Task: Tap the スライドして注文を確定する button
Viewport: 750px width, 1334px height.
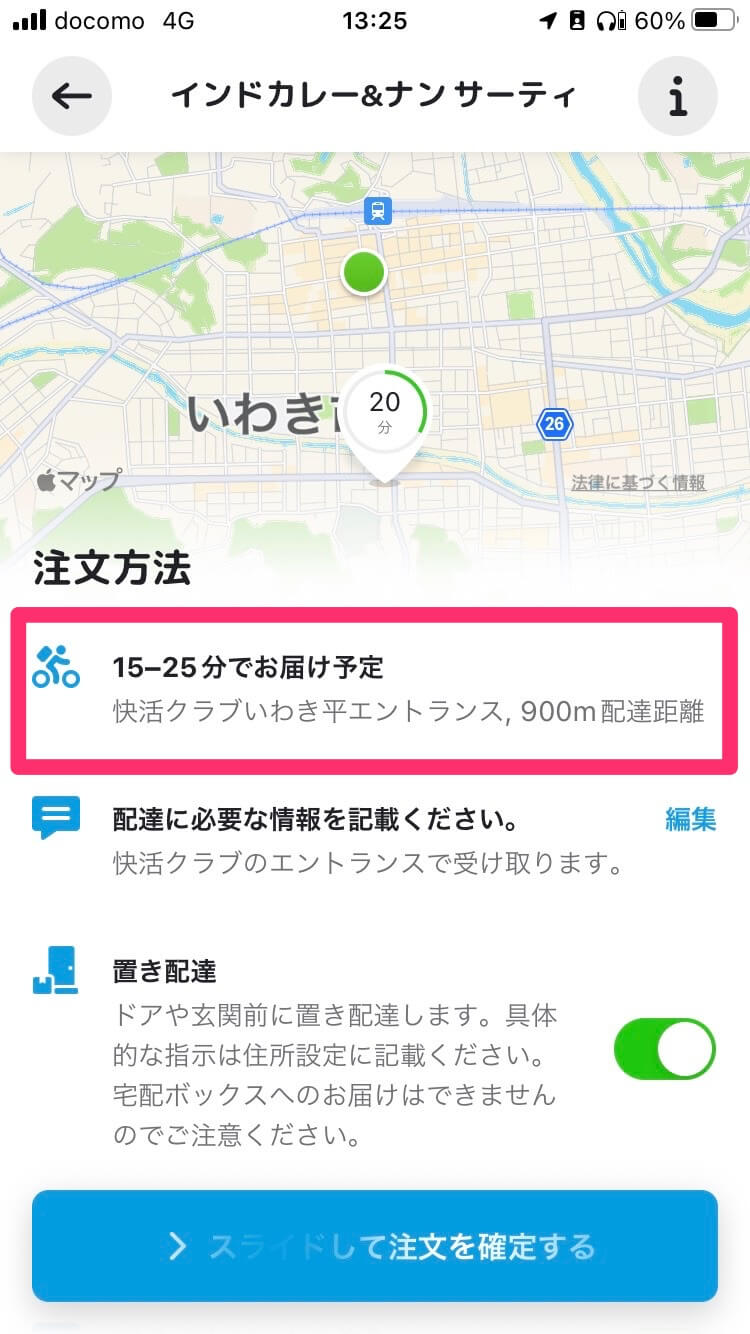Action: point(375,1246)
